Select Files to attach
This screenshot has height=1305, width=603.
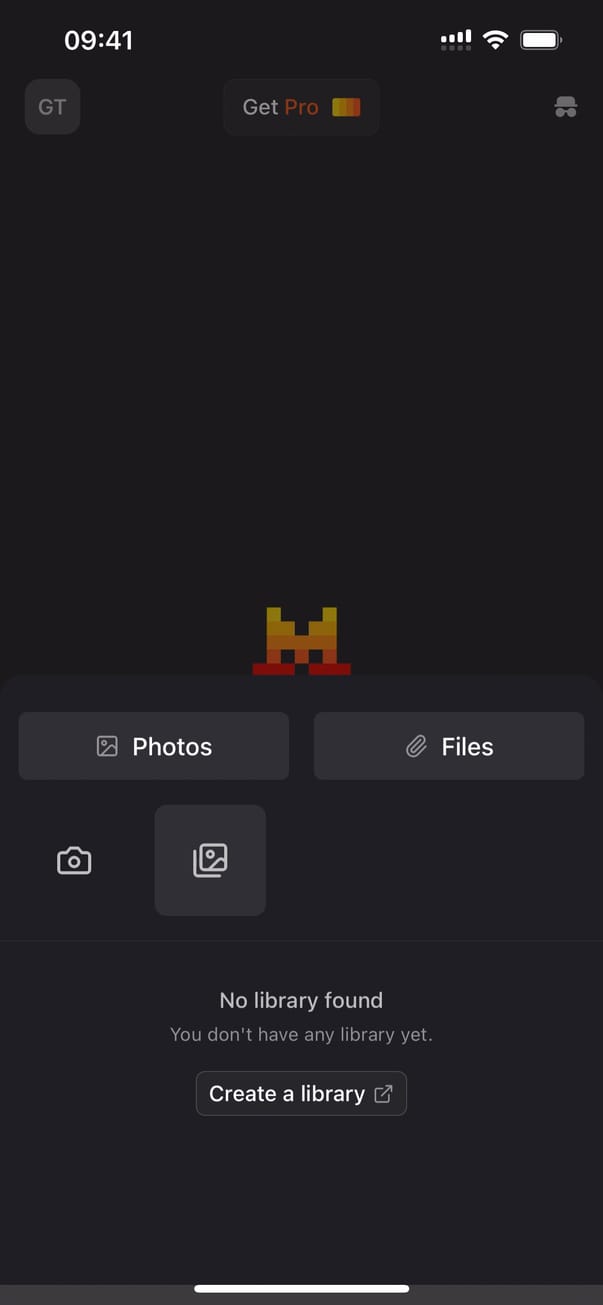[449, 746]
